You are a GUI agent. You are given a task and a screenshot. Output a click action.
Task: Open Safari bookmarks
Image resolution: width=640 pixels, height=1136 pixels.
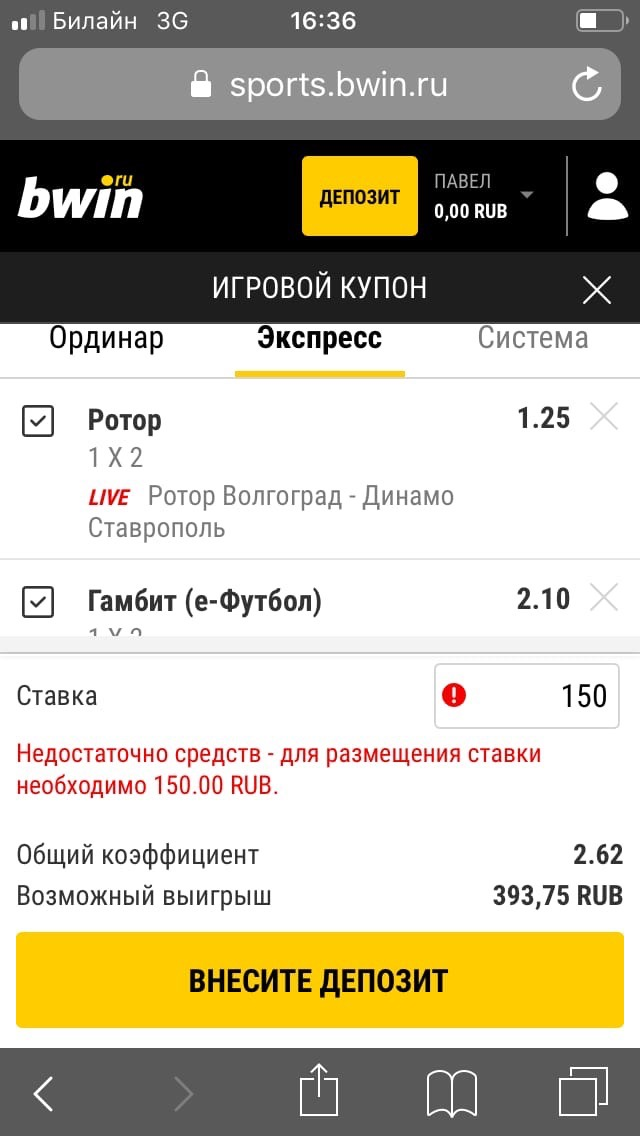coord(451,1093)
